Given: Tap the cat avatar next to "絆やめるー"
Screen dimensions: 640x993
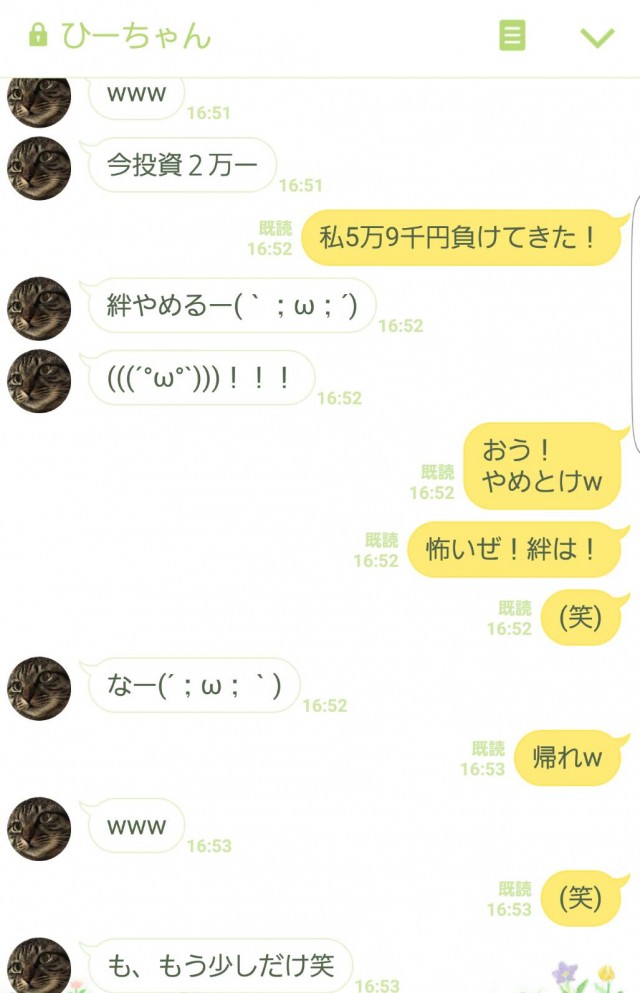Looking at the screenshot, I should (x=39, y=308).
